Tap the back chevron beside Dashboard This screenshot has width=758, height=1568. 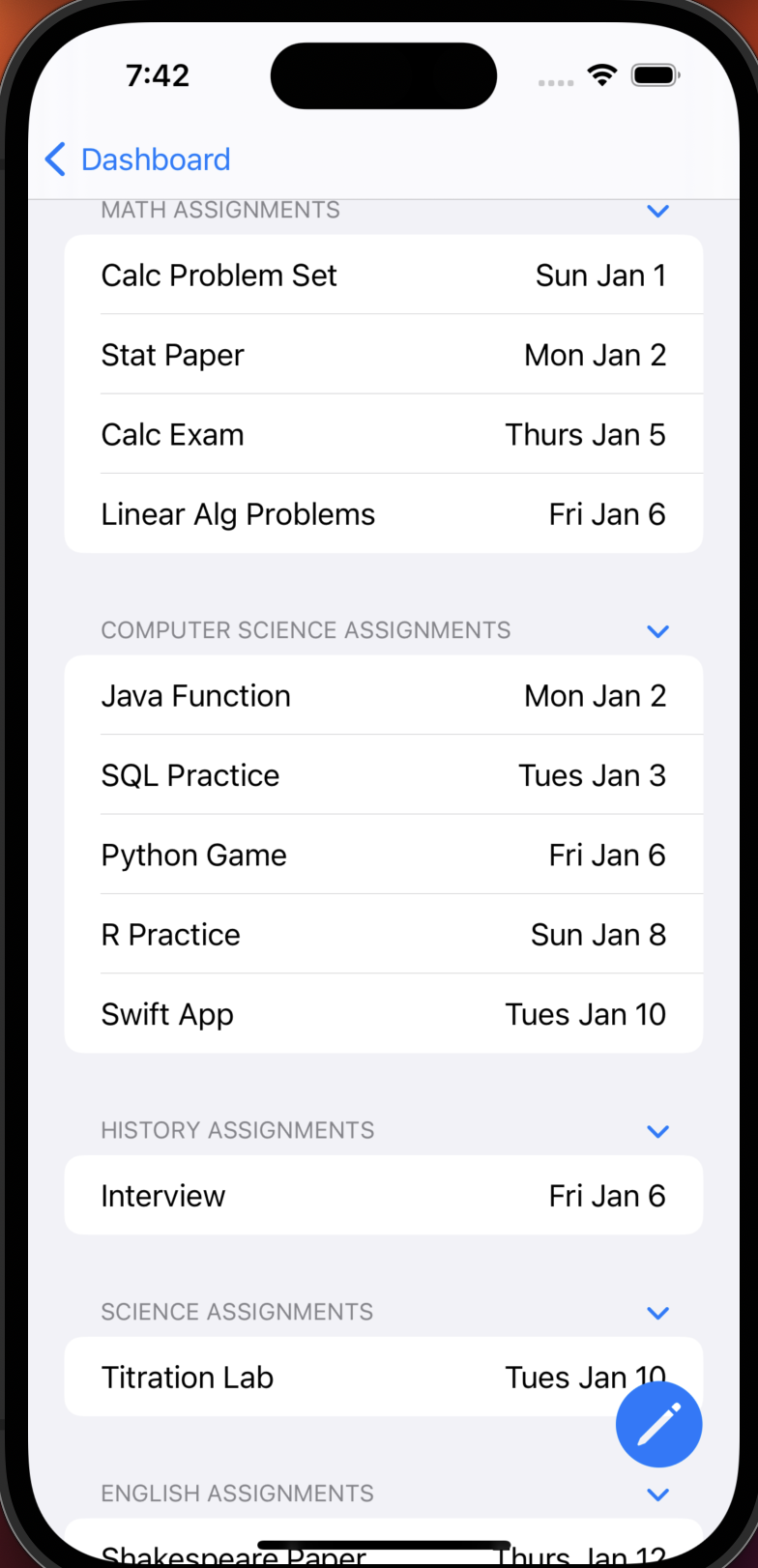pos(55,160)
